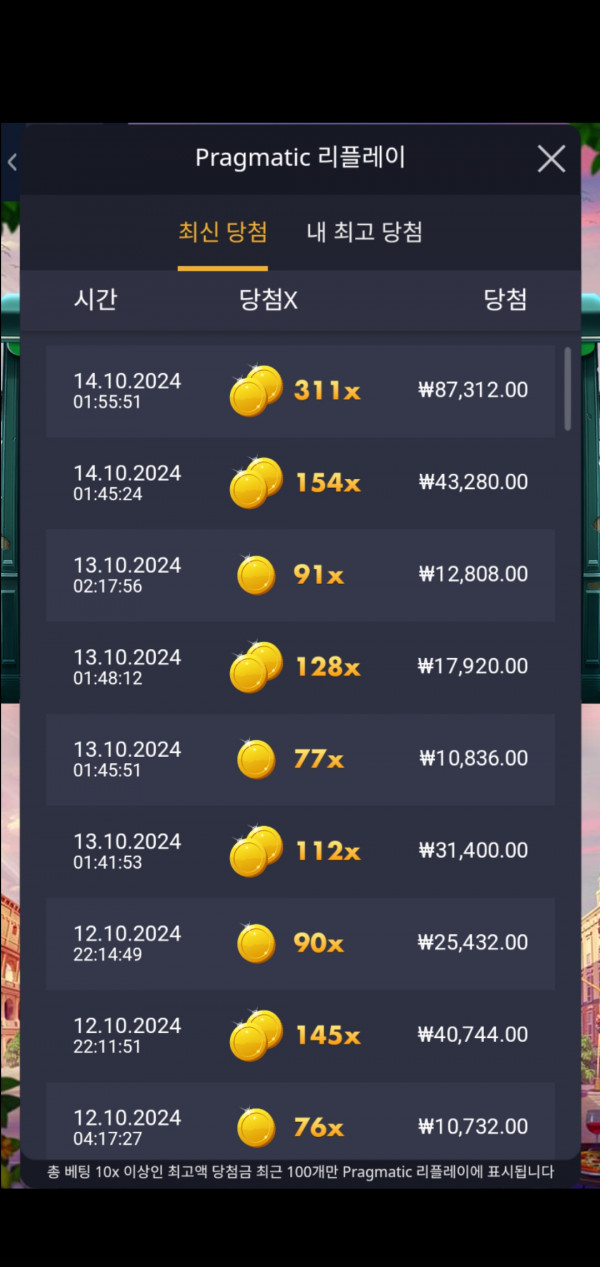600x1267 pixels.
Task: Switch to the 내 최고 당첨 tab
Action: 364,232
